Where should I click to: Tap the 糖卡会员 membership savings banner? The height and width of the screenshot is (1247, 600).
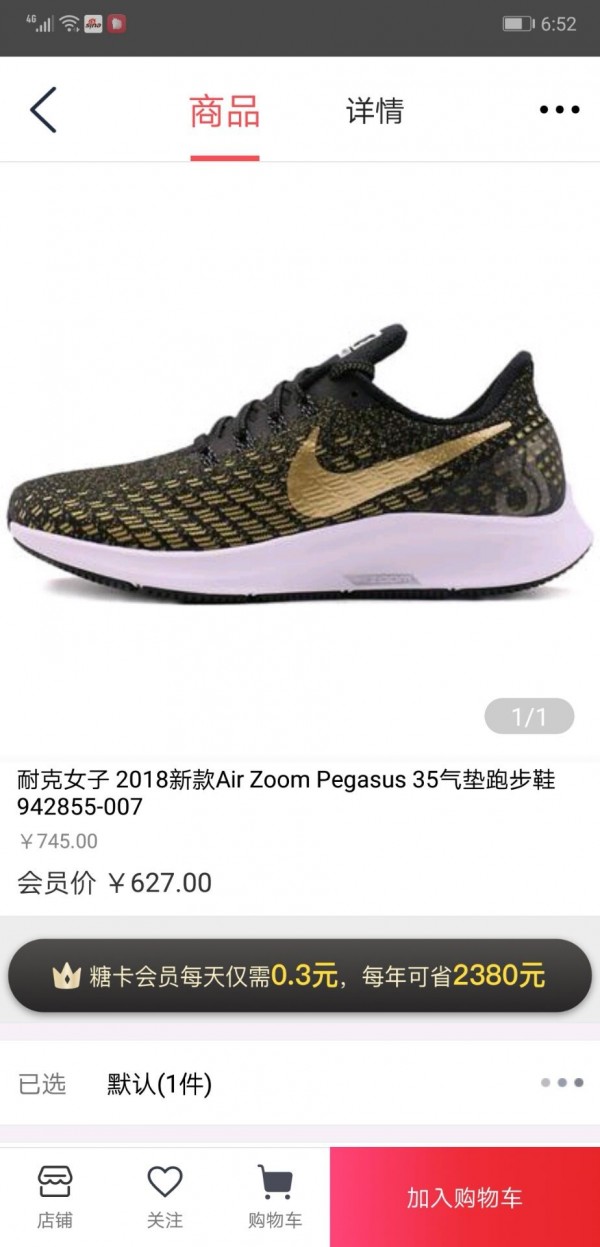(300, 976)
